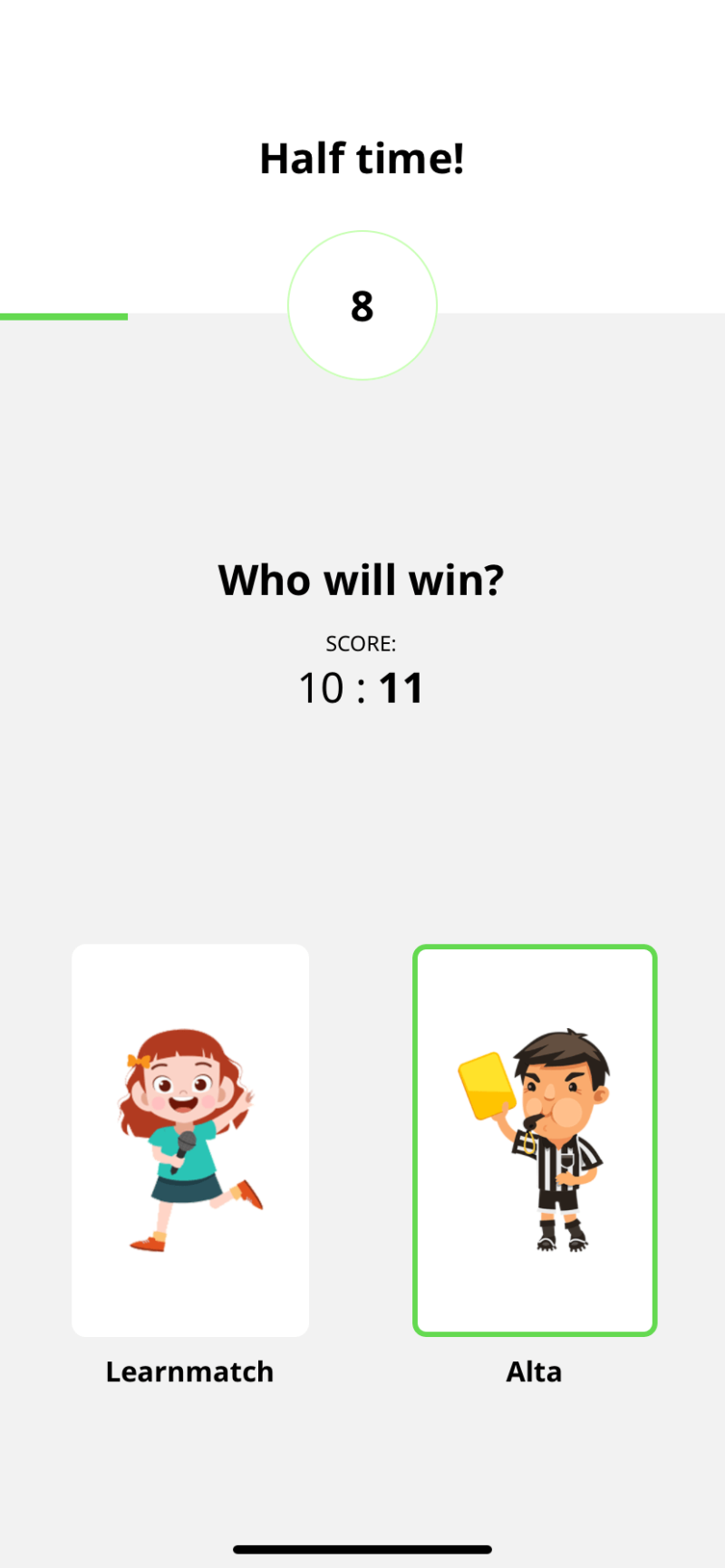Click the Learnmatch name label
Image resolution: width=725 pixels, height=1568 pixels.
click(189, 1371)
